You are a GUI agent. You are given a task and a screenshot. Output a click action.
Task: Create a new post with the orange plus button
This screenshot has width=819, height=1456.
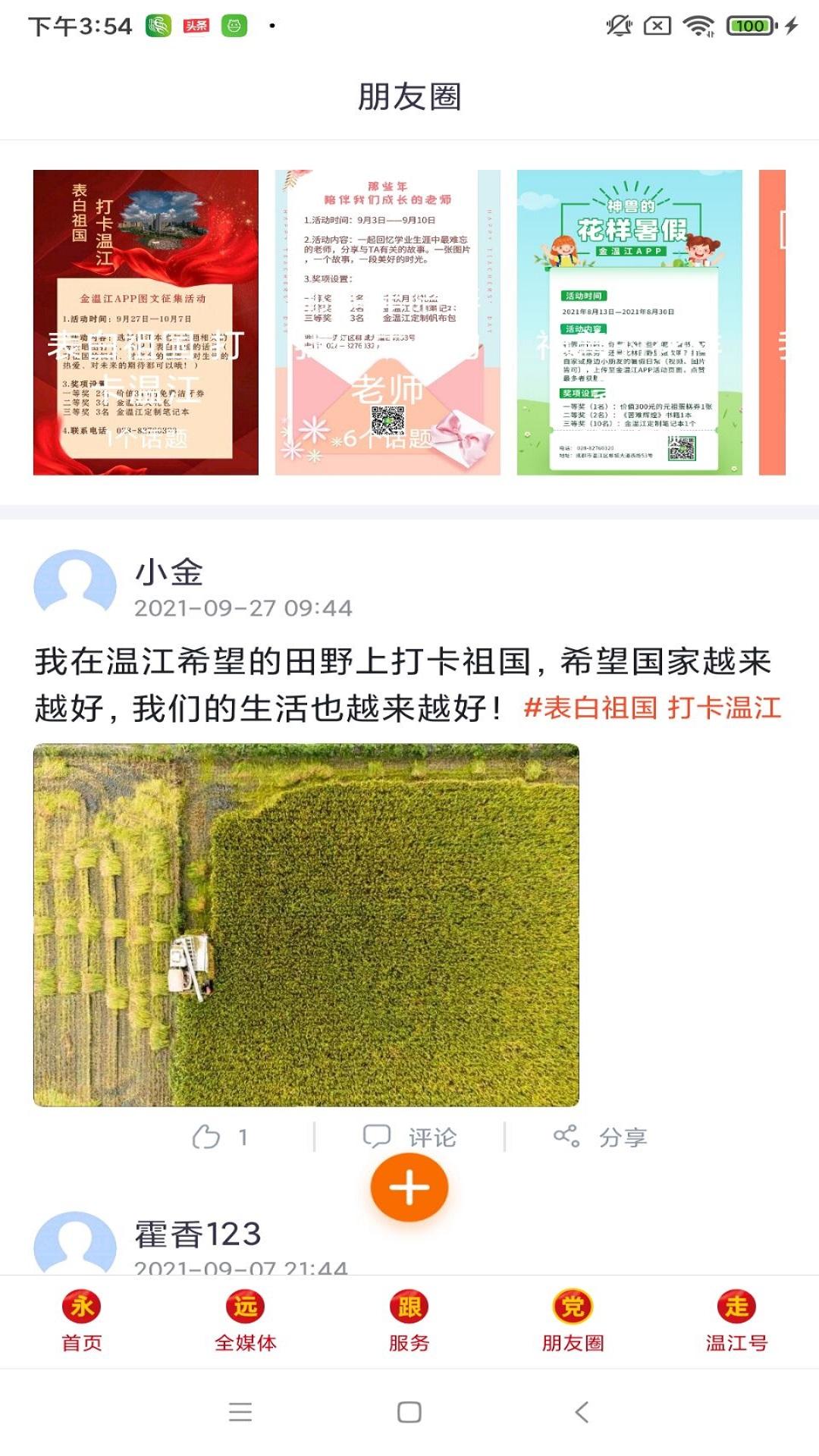(409, 1187)
